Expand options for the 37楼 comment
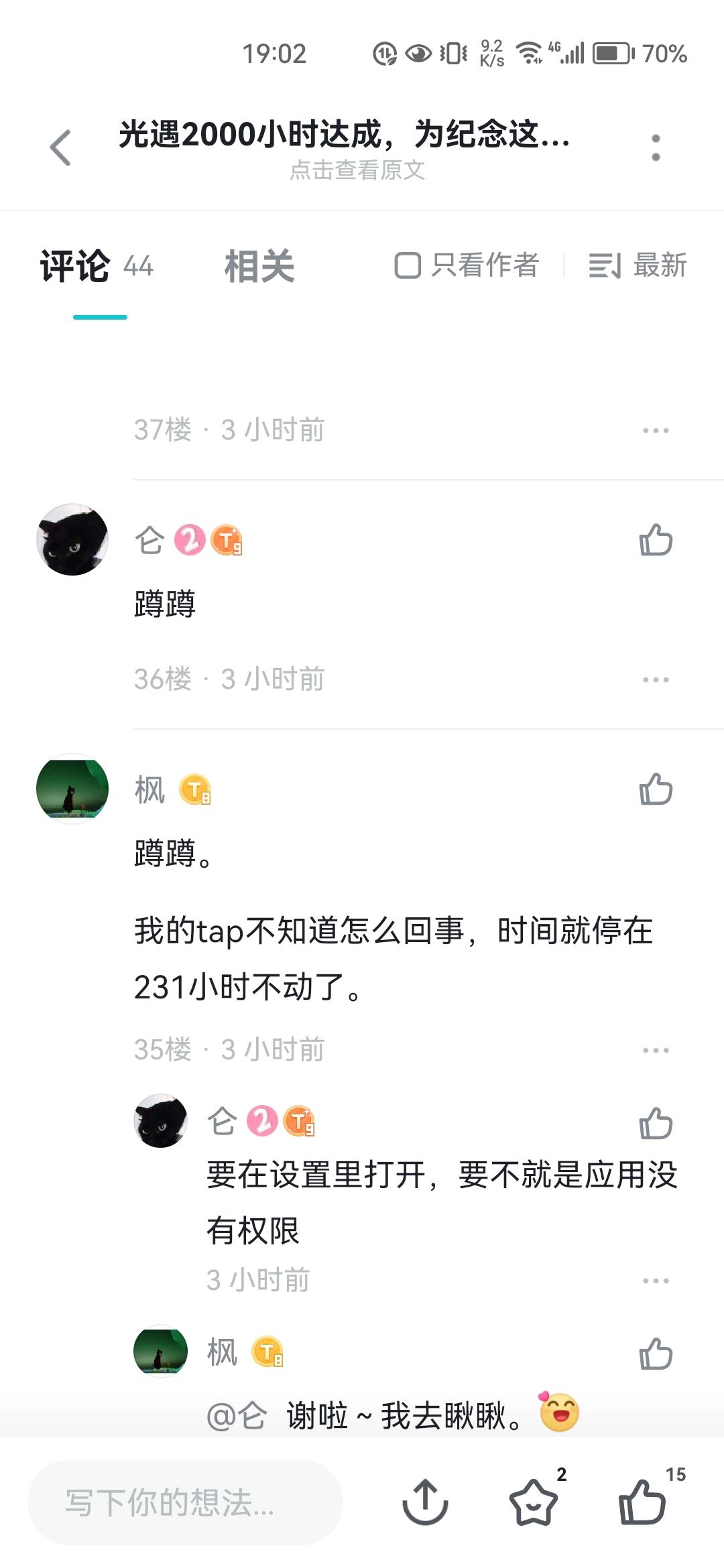724x1568 pixels. (656, 430)
